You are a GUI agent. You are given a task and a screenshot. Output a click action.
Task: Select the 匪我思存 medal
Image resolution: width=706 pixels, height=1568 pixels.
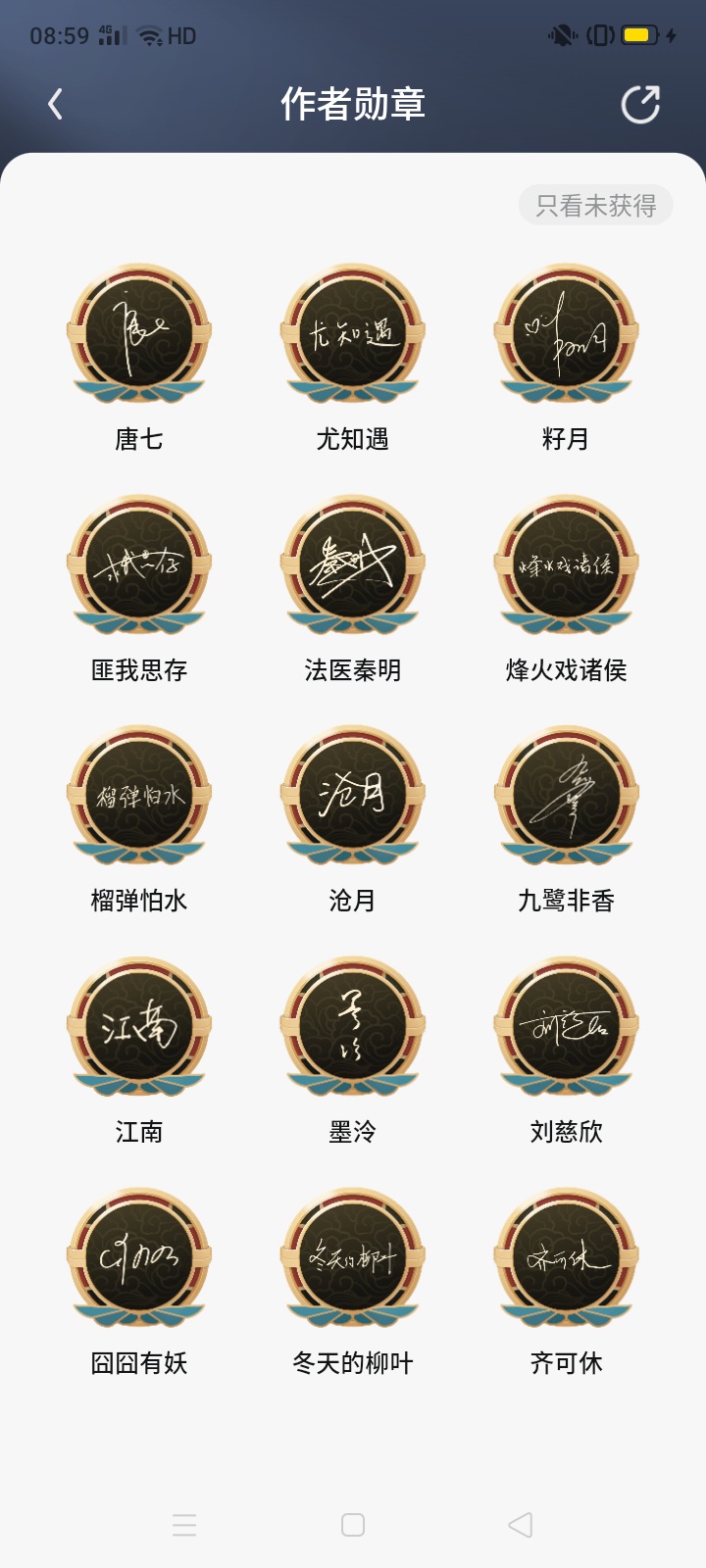(139, 564)
